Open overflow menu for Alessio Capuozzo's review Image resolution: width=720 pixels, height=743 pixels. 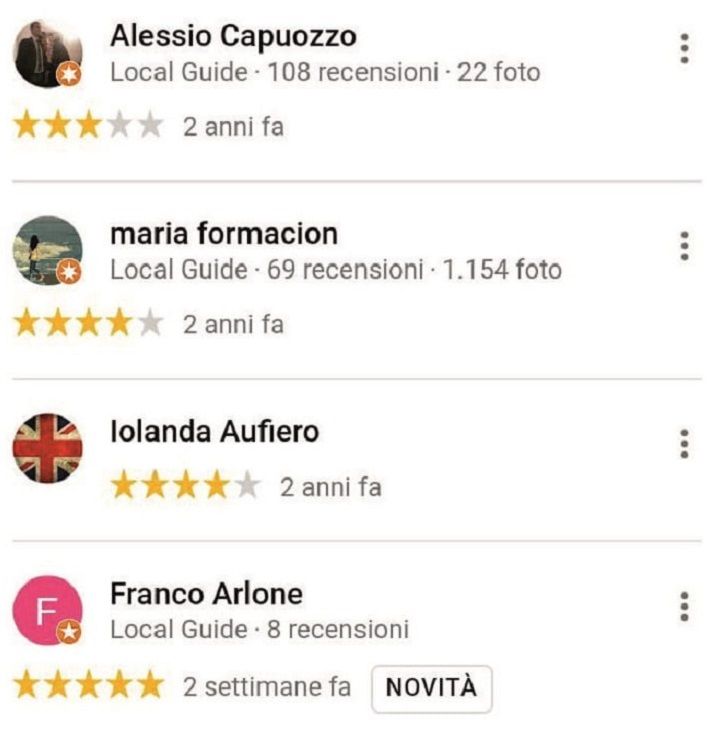(684, 48)
